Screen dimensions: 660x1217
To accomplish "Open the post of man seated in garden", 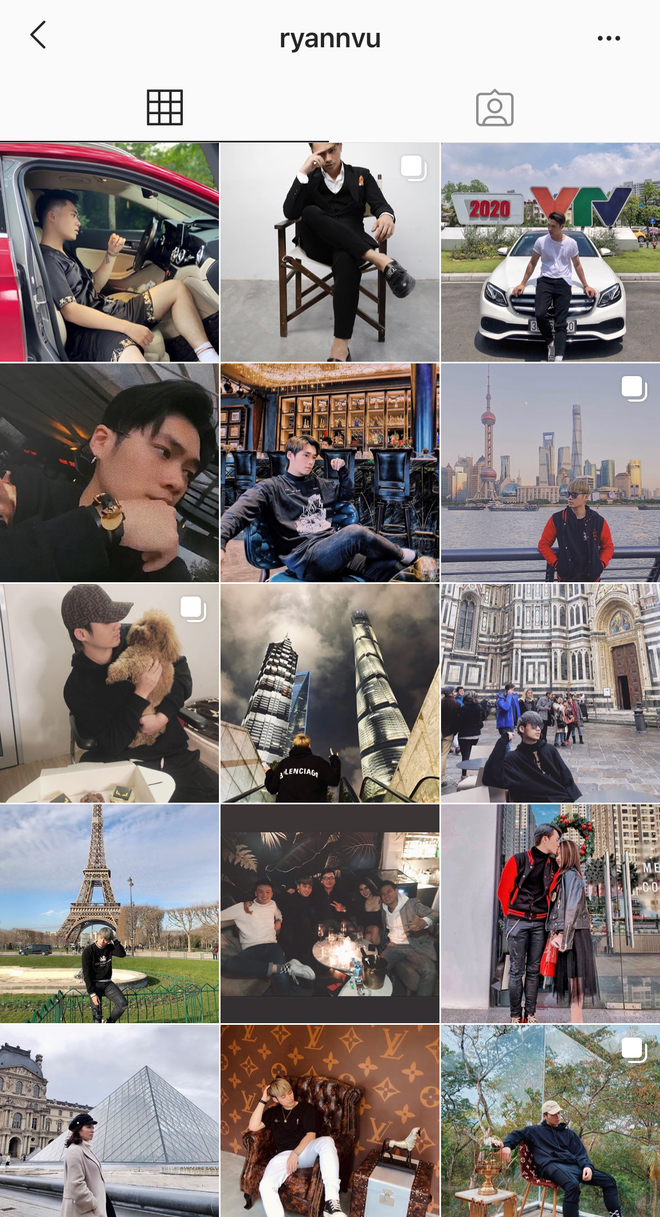I will point(550,1120).
